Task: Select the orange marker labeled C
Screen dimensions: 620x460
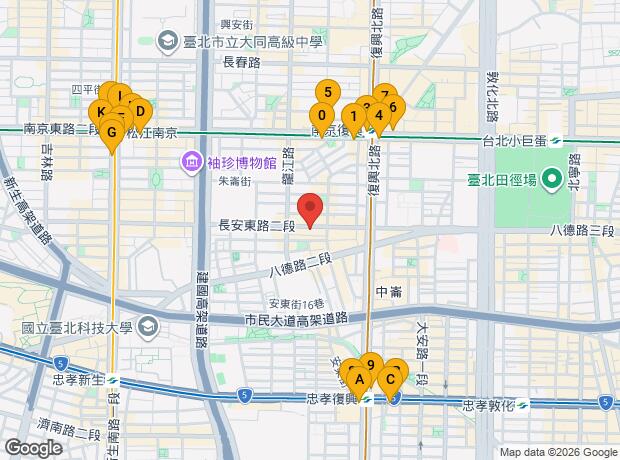Action: (x=390, y=380)
